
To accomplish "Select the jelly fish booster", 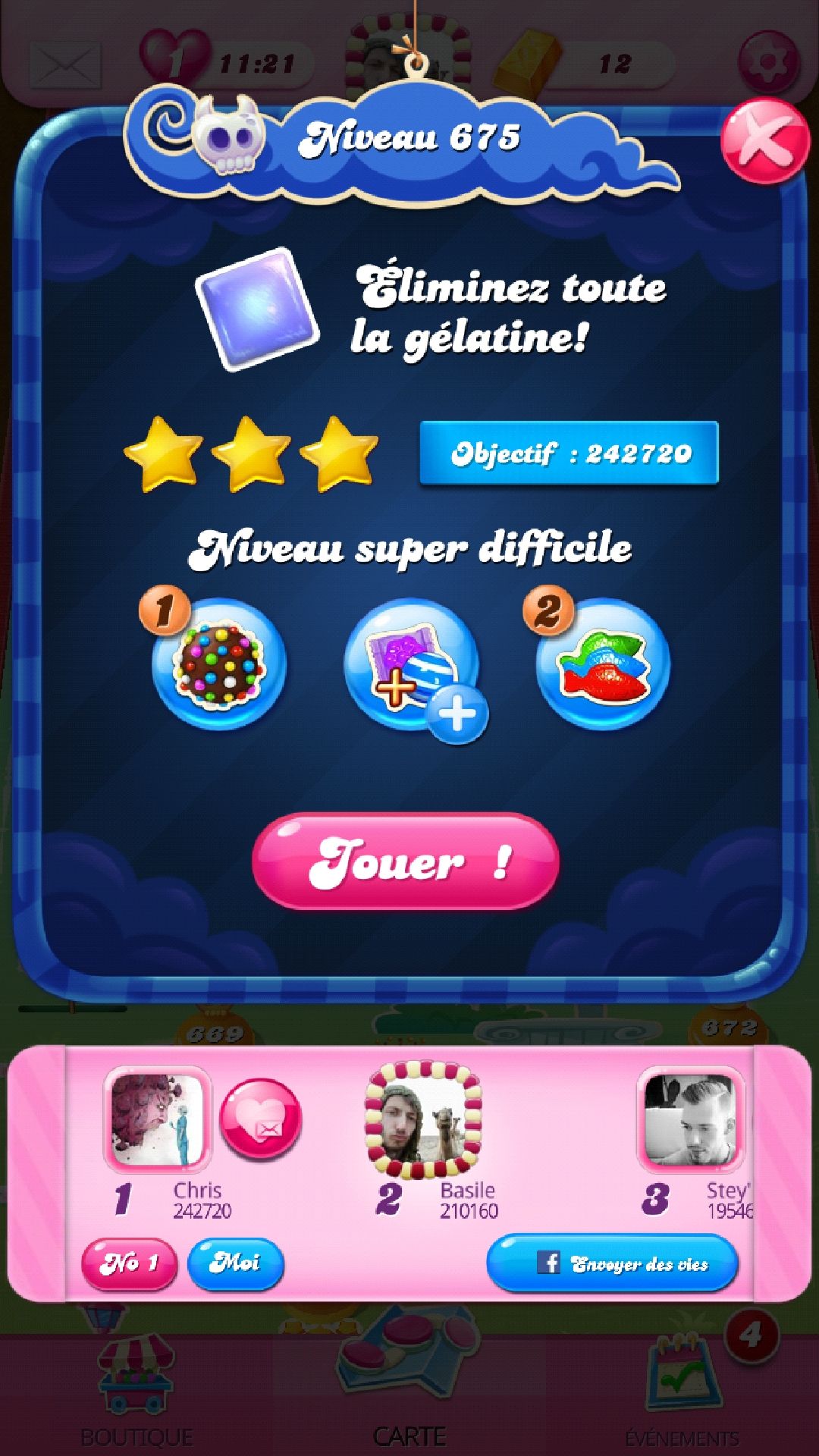I will click(x=603, y=664).
